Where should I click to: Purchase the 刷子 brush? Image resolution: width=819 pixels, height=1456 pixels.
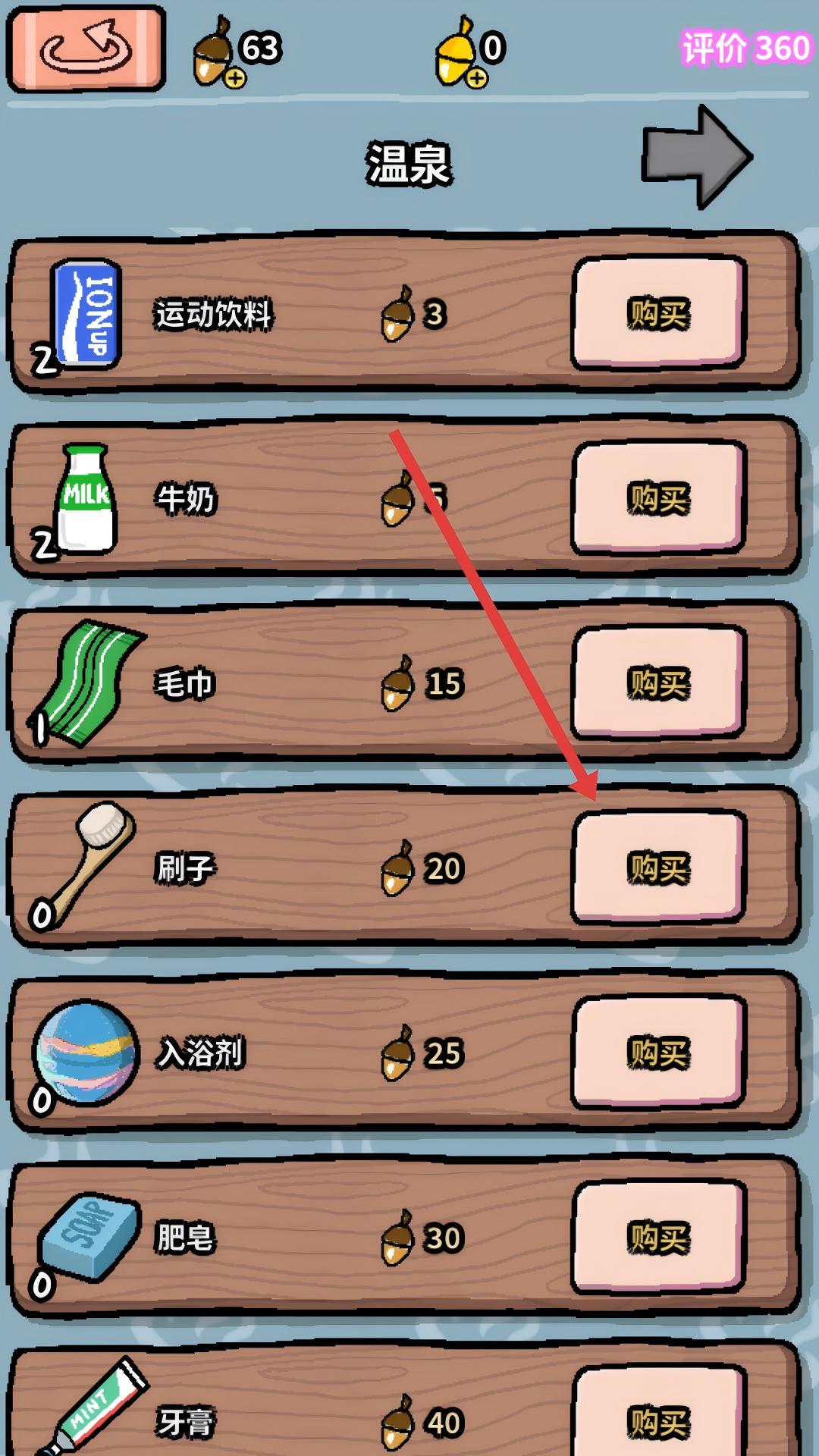point(658,868)
